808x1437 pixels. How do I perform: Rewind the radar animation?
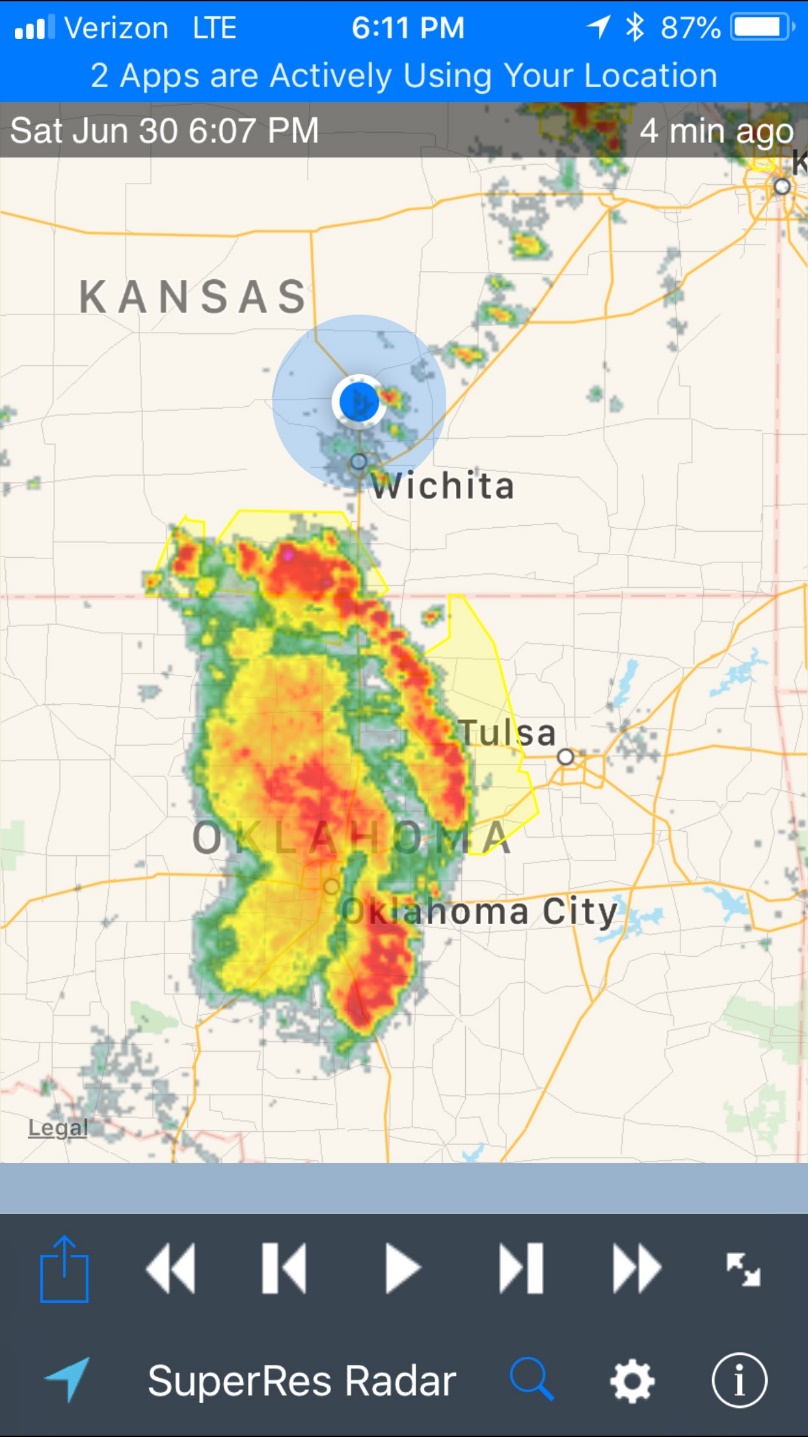[170, 1269]
